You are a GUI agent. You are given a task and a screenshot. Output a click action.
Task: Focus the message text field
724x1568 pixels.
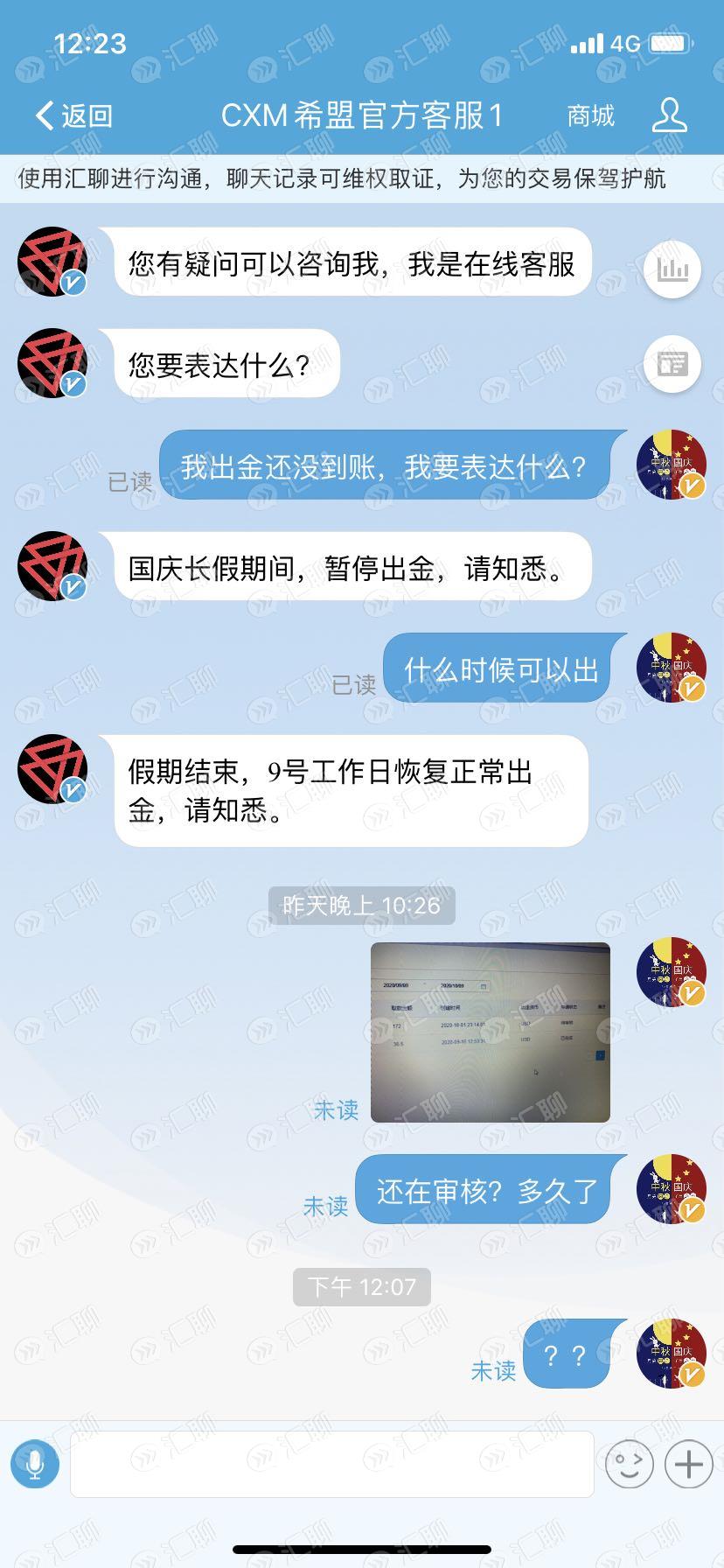pos(332,1464)
